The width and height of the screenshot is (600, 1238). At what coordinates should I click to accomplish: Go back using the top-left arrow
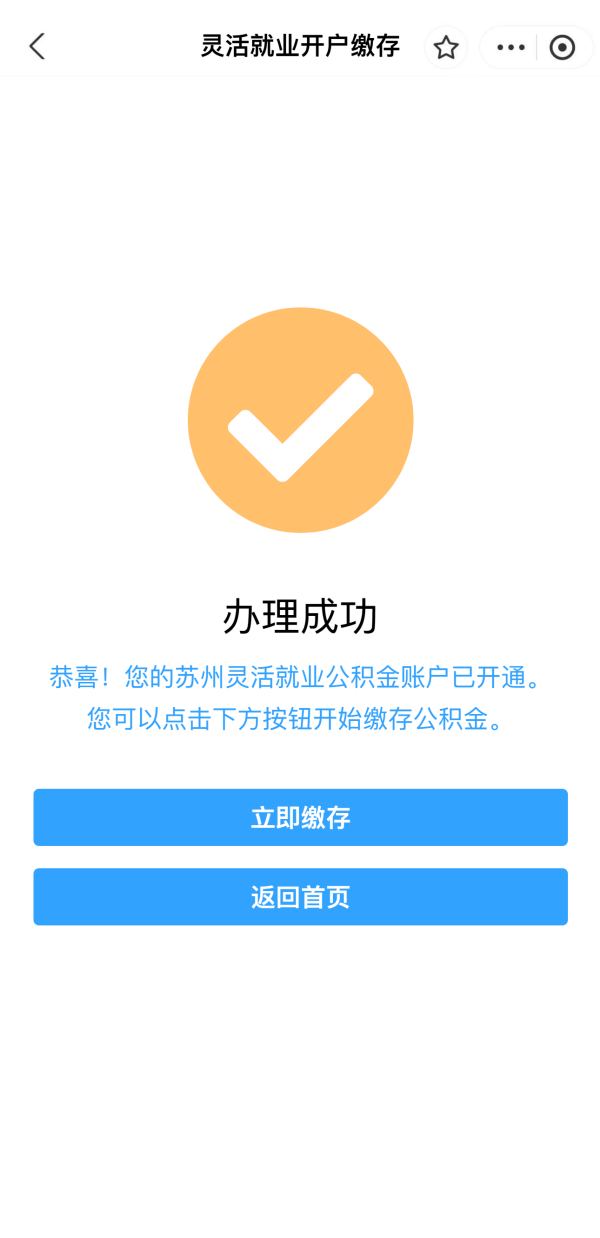pyautogui.click(x=37, y=46)
